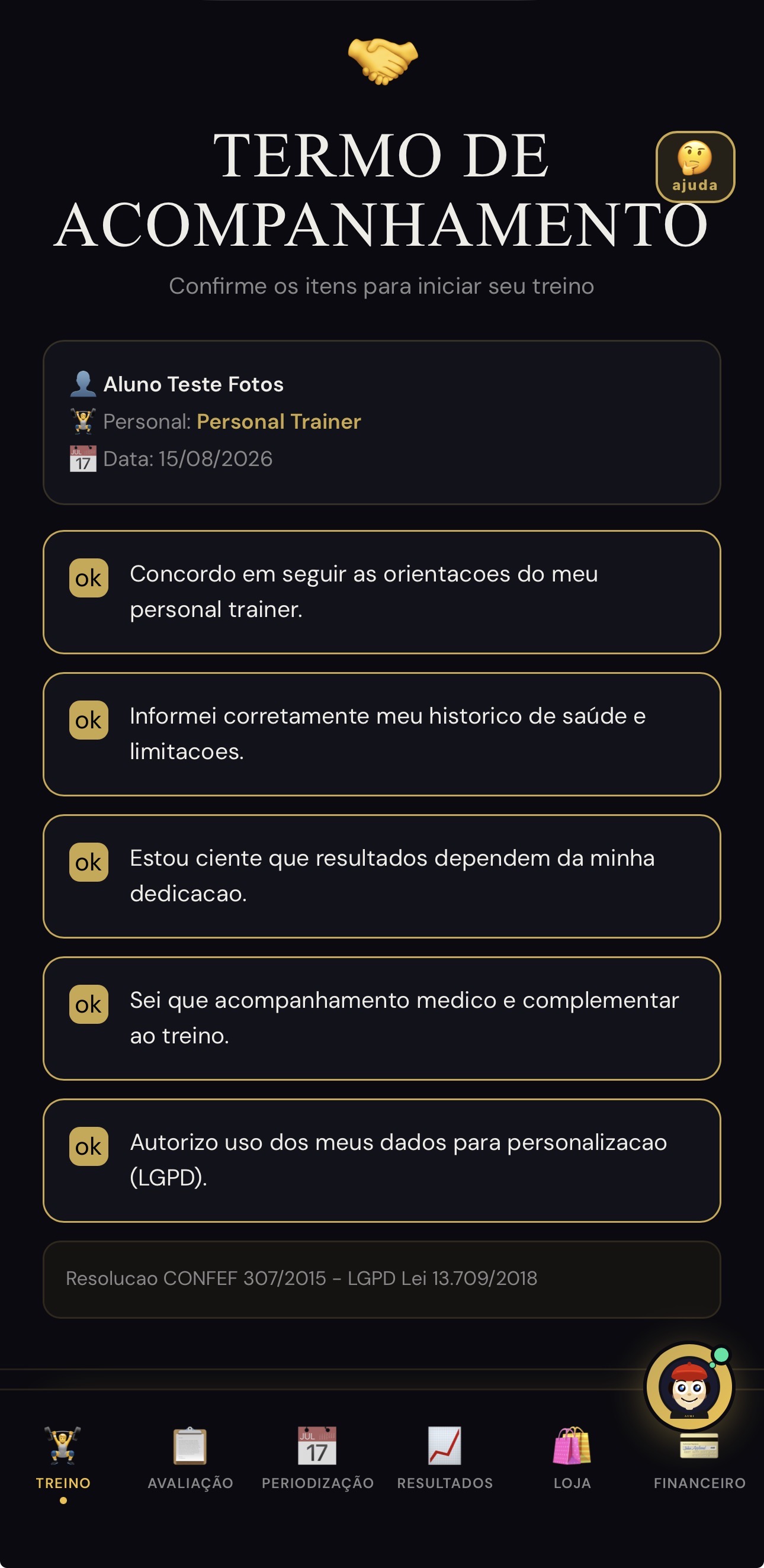The height and width of the screenshot is (1568, 764).
Task: Open the Loja tab
Action: [x=572, y=1458]
